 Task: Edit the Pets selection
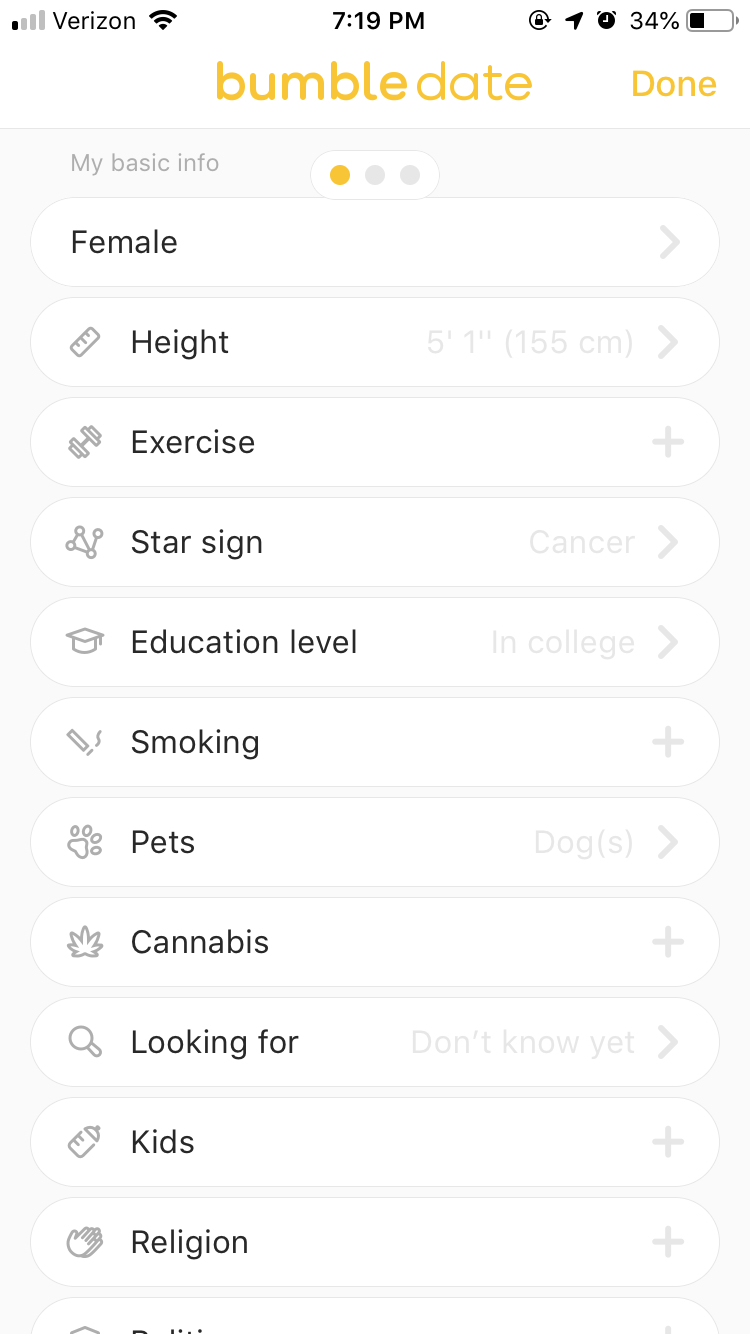[x=375, y=842]
